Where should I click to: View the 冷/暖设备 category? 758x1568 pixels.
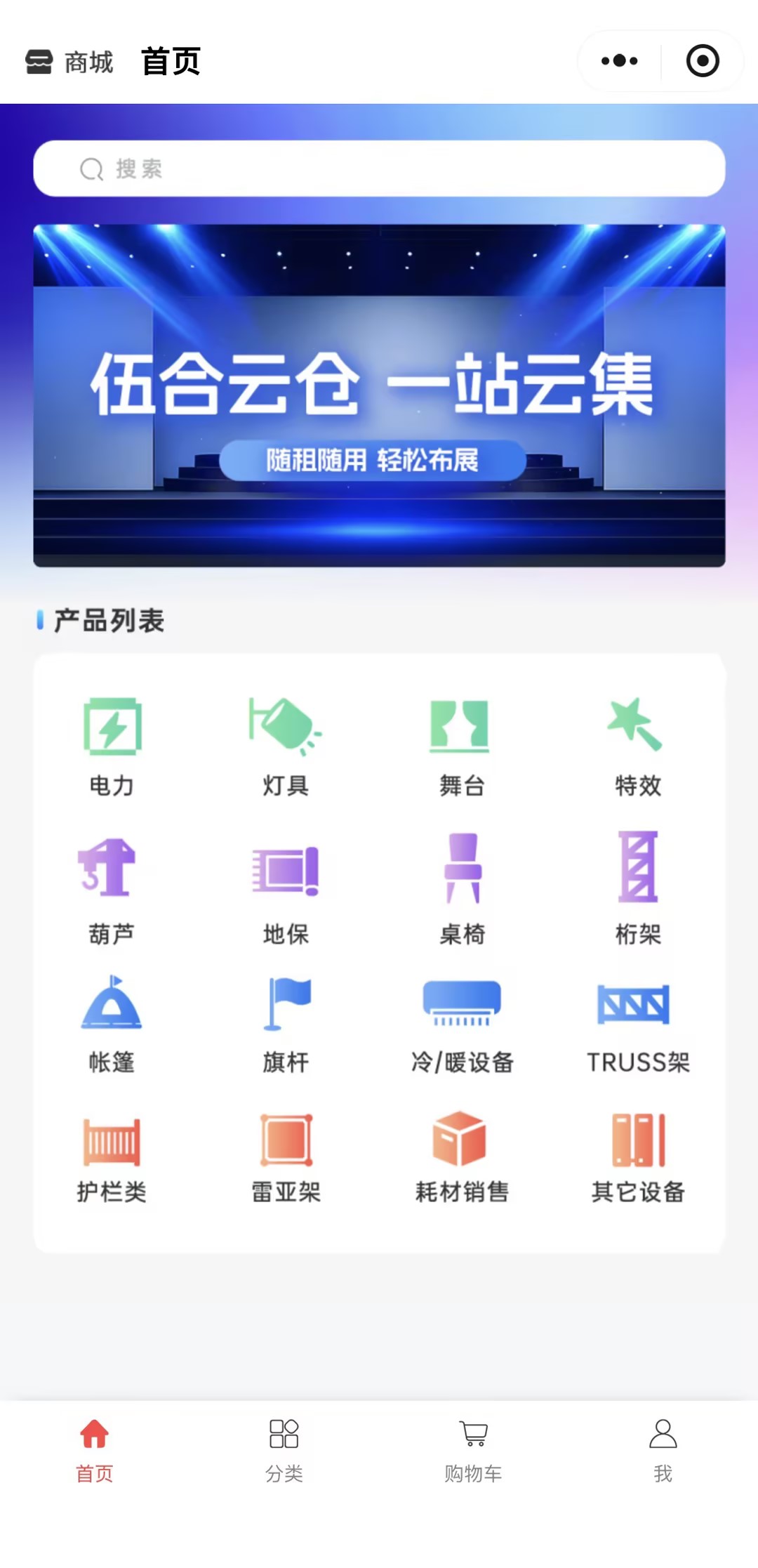coord(461,1025)
